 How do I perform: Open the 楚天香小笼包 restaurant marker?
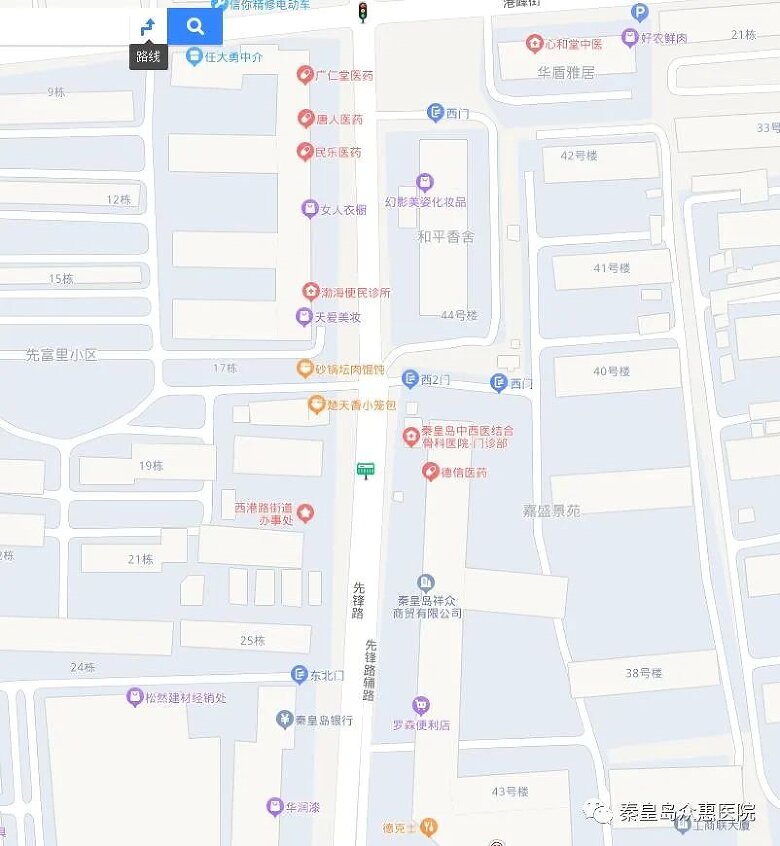(316, 405)
